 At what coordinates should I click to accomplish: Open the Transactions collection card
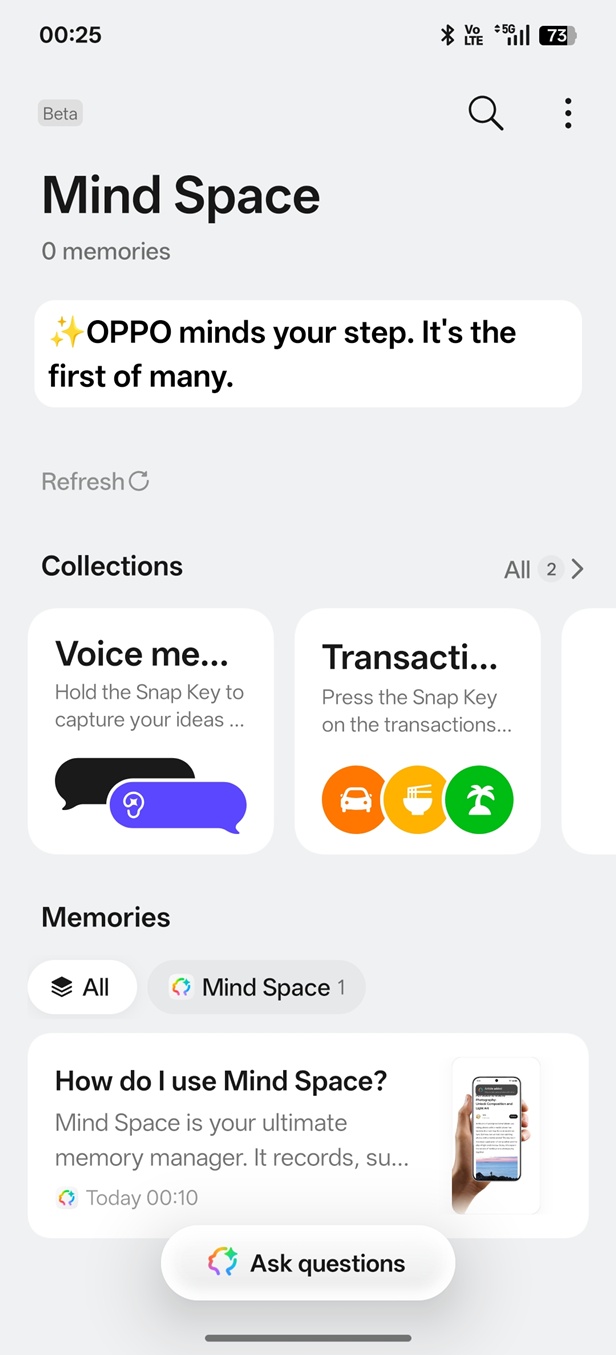pyautogui.click(x=417, y=730)
